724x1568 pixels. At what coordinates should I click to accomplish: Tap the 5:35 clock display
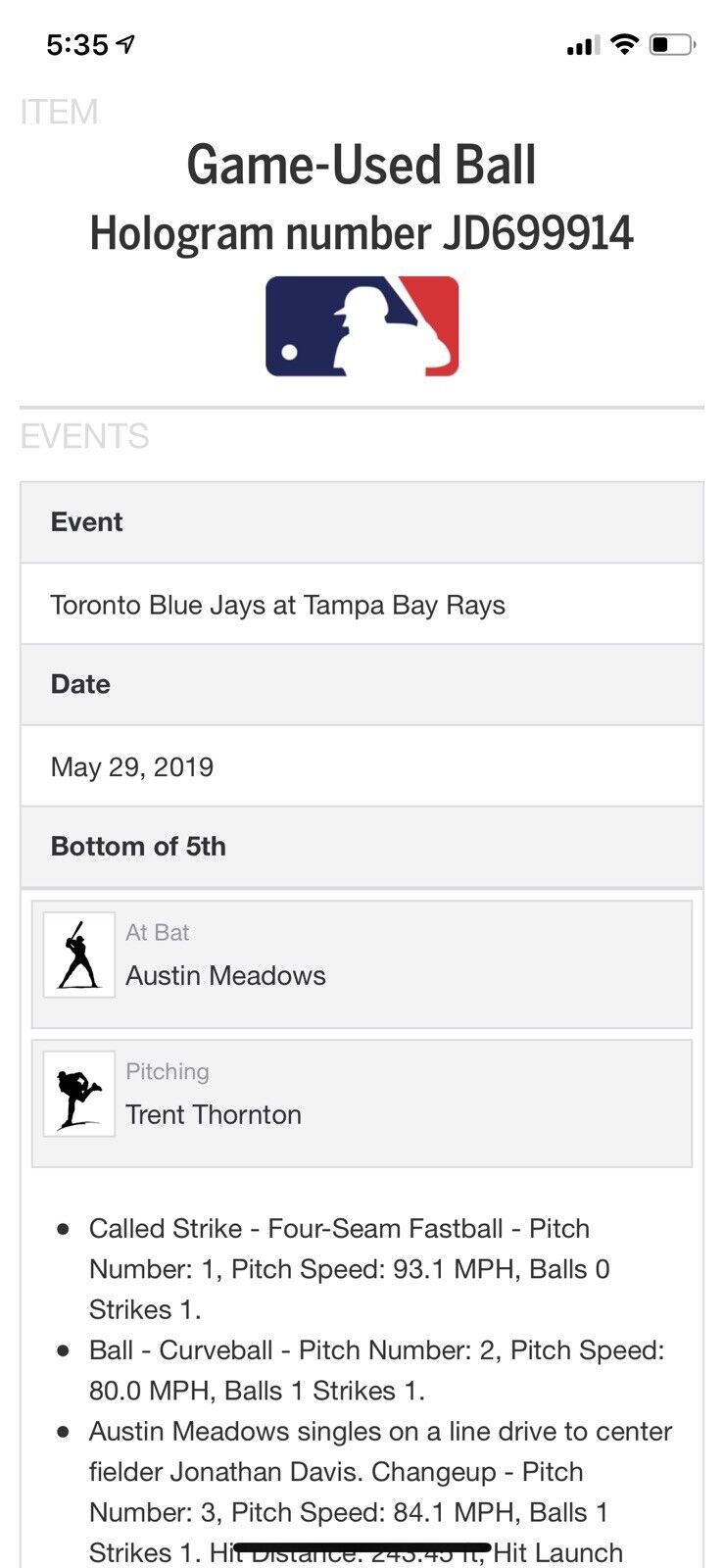(x=75, y=44)
